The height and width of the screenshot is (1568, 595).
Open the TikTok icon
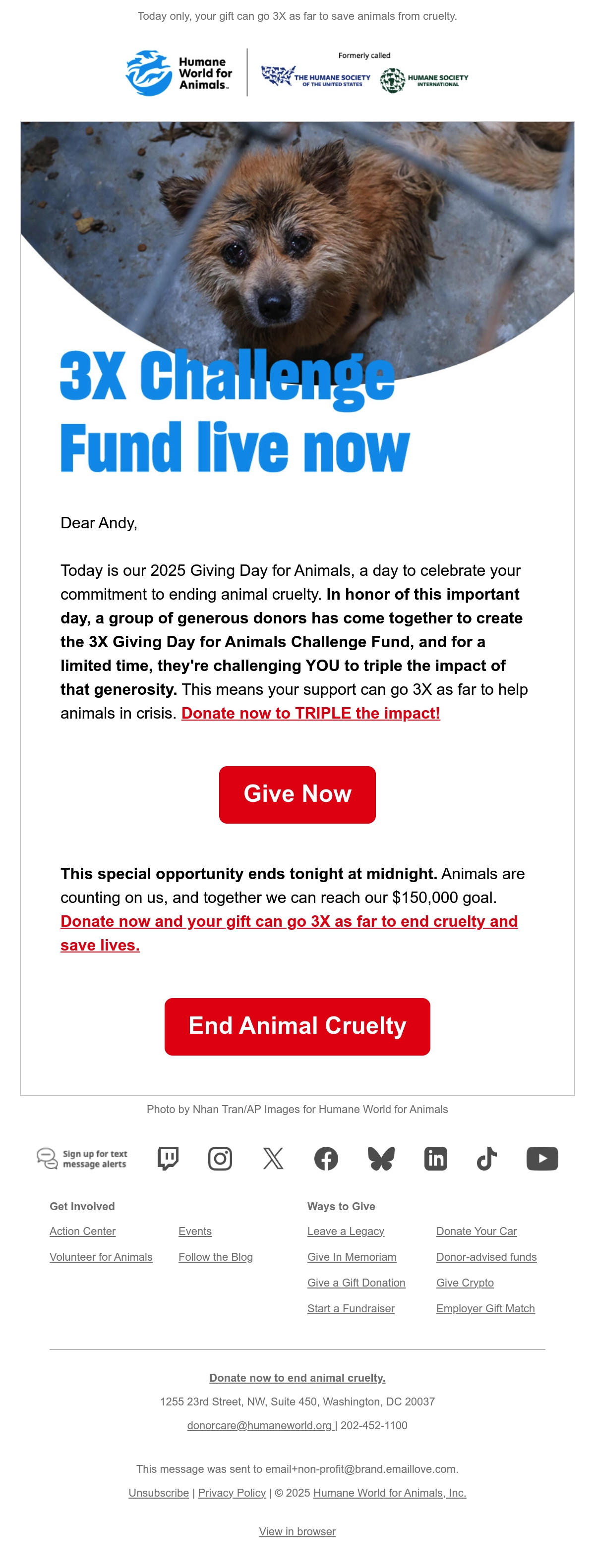pos(486,1158)
